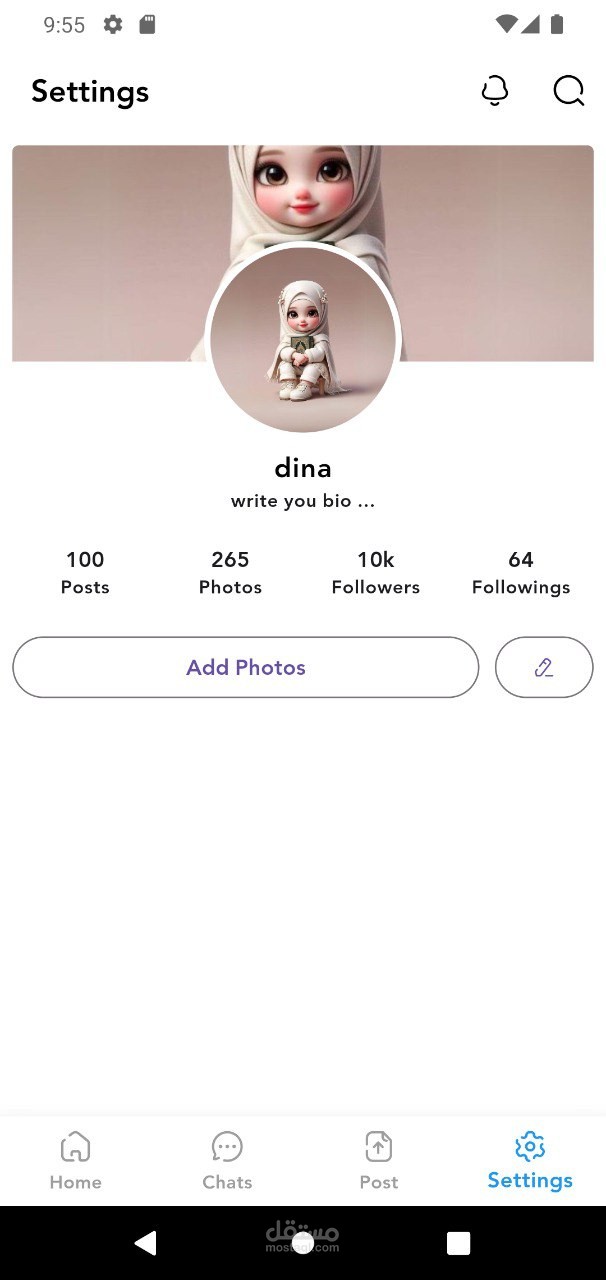Open the Post tab
The width and height of the screenshot is (606, 1280).
pyautogui.click(x=378, y=1161)
